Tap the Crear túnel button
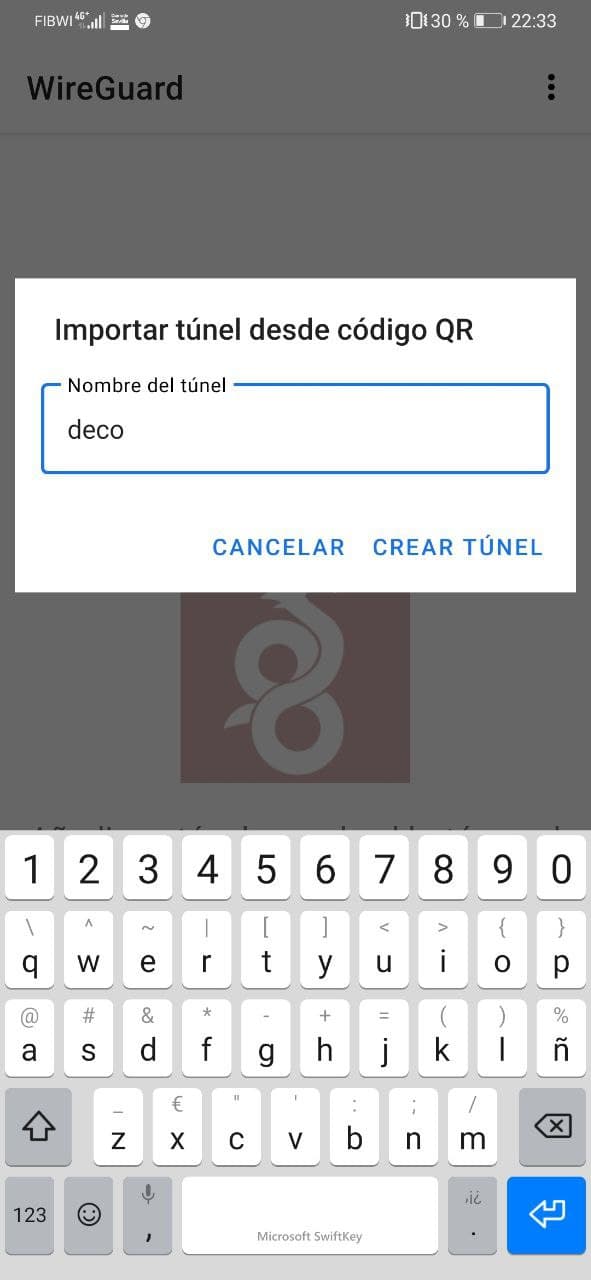 tap(457, 547)
